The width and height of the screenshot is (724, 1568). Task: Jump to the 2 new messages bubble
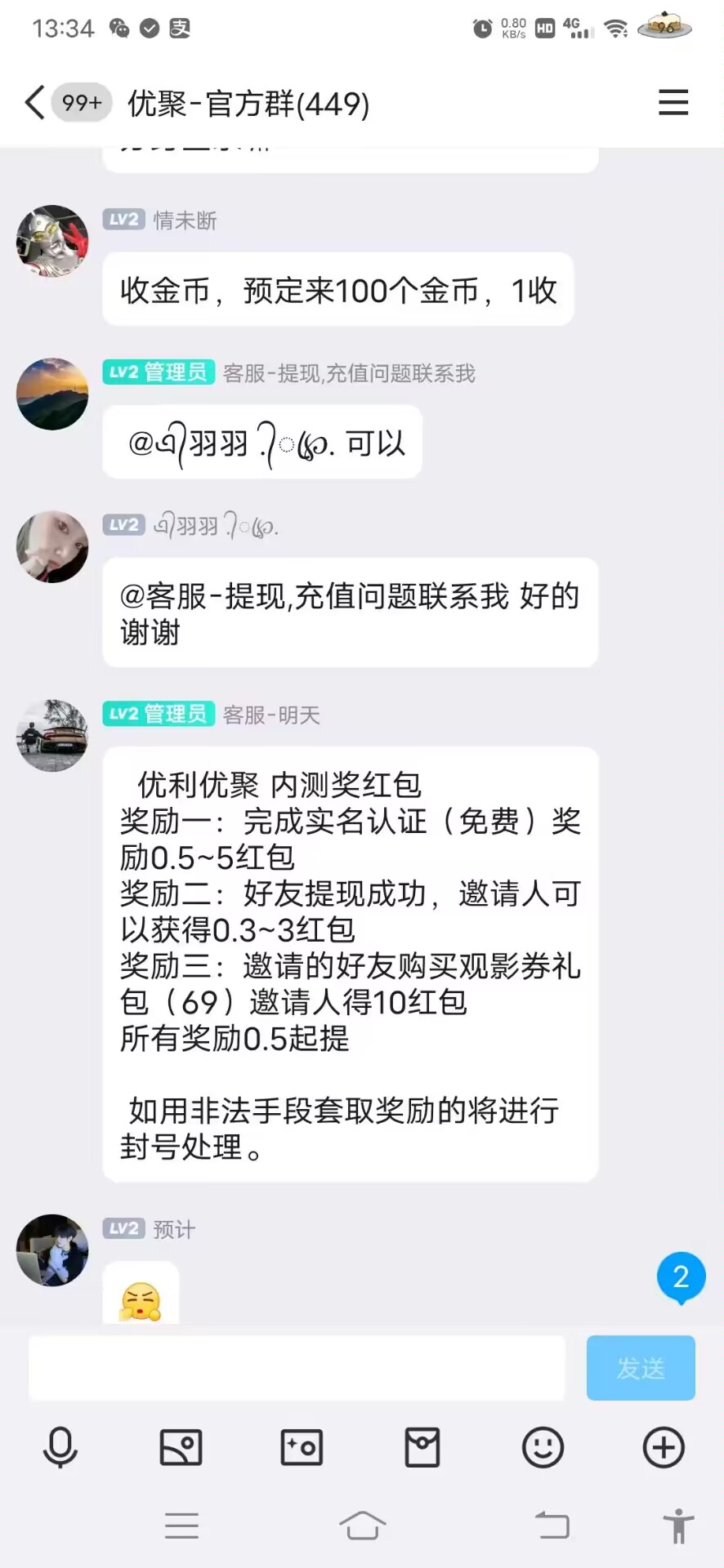[681, 1277]
